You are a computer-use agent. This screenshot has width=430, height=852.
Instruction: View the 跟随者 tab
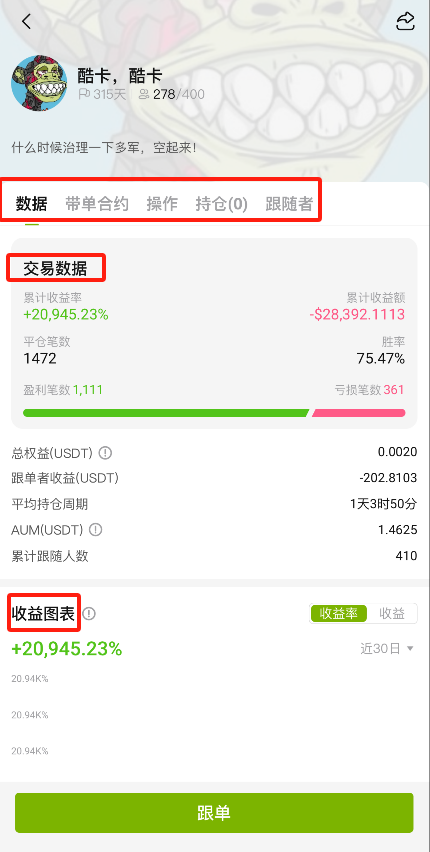click(x=289, y=204)
